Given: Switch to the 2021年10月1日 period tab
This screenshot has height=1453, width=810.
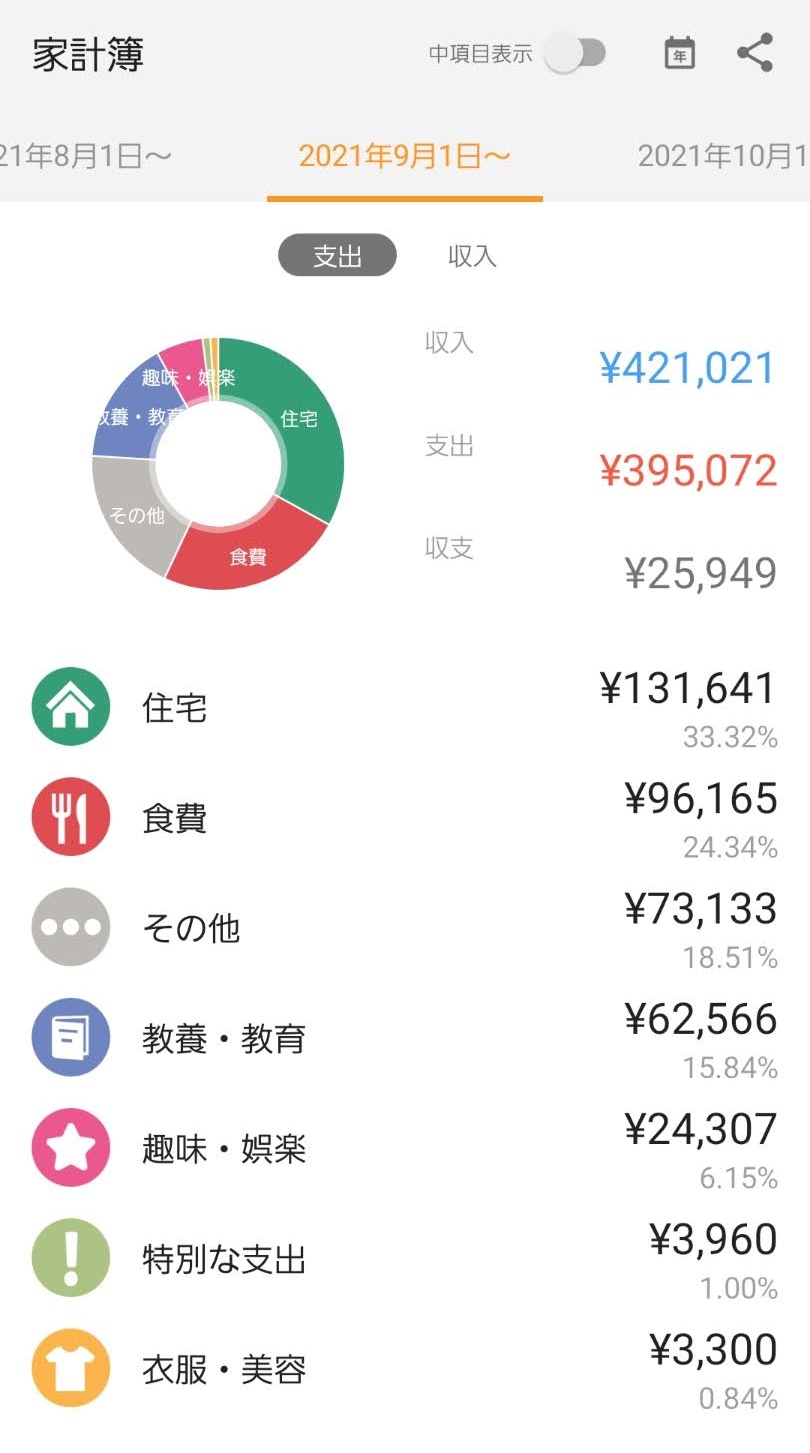Looking at the screenshot, I should pos(723,156).
